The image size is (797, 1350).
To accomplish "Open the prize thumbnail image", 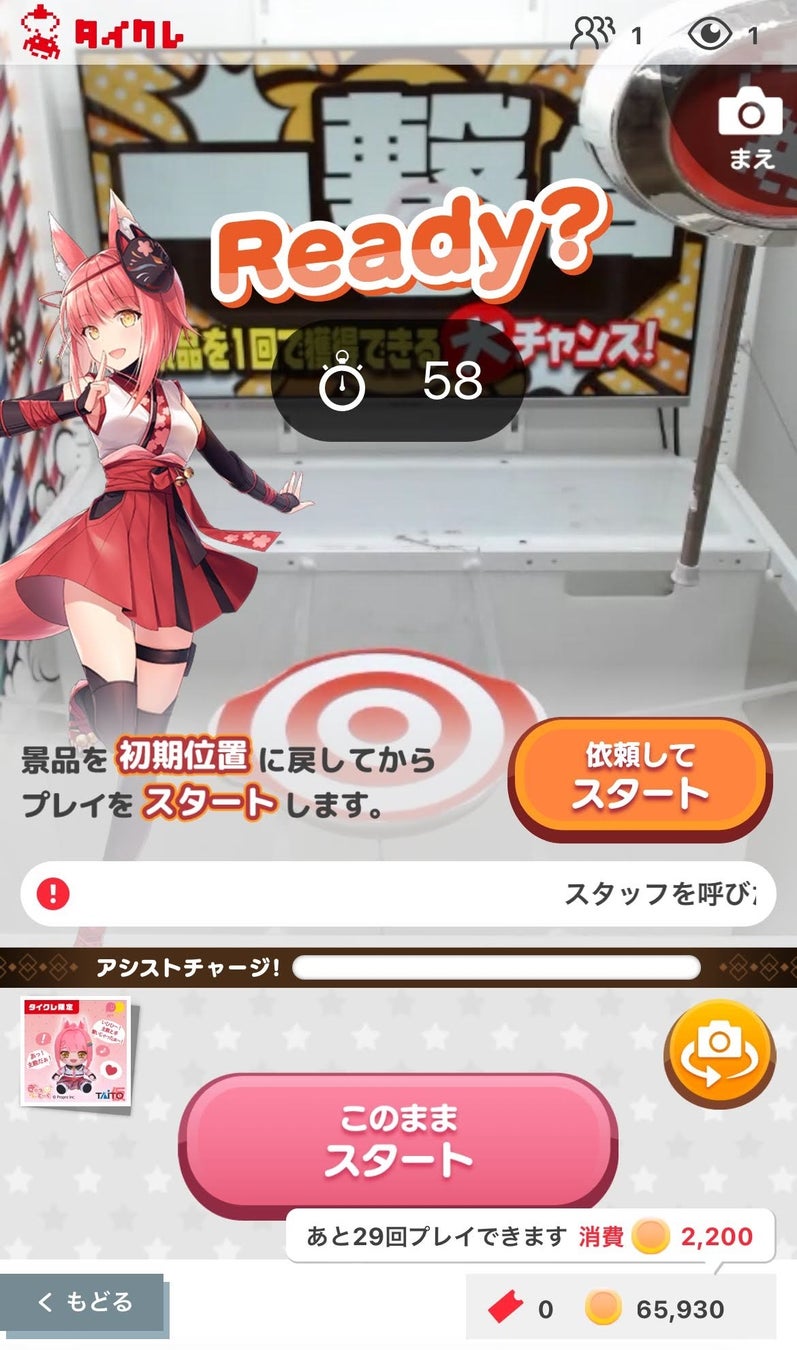I will [x=76, y=1051].
